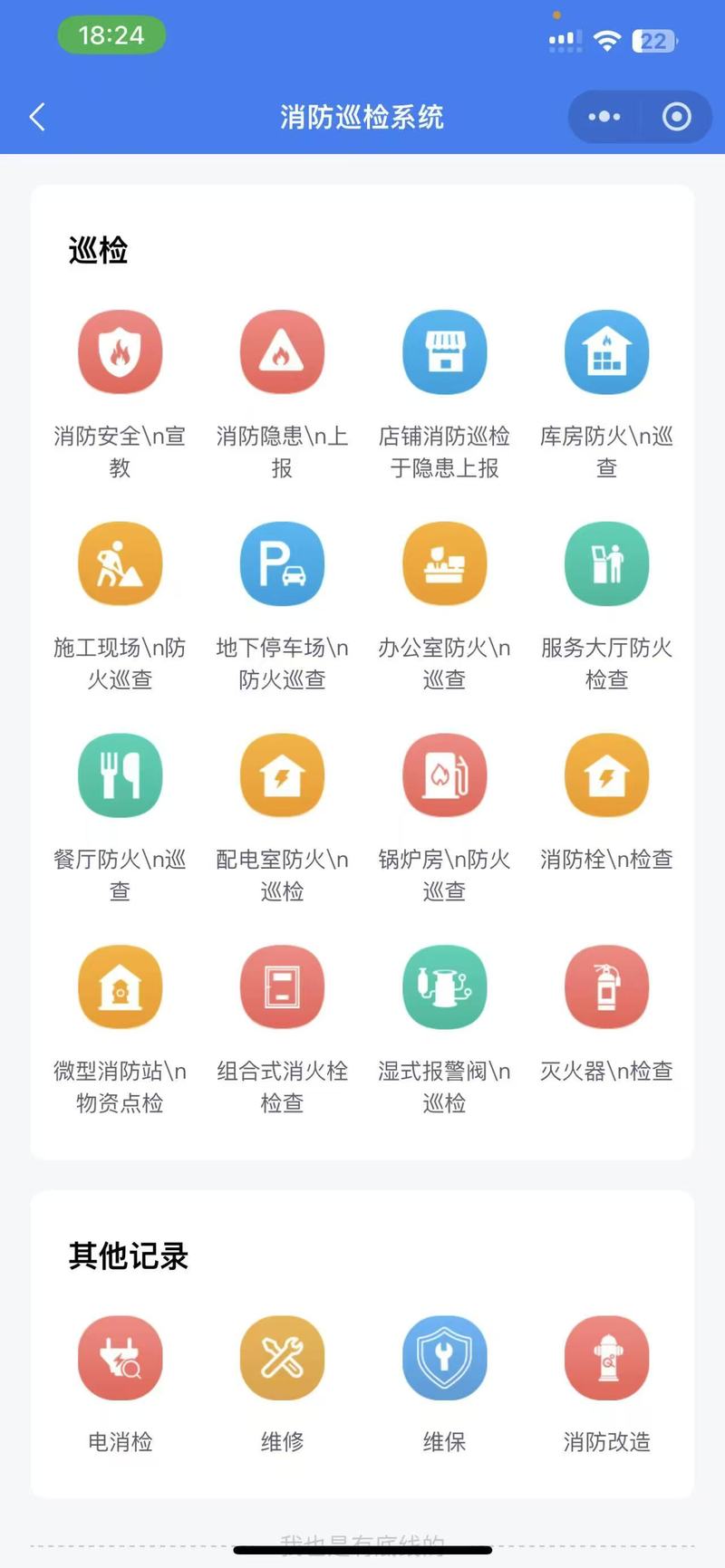Open 消防安全宣教
Image resolution: width=725 pixels, height=1568 pixels.
click(120, 352)
